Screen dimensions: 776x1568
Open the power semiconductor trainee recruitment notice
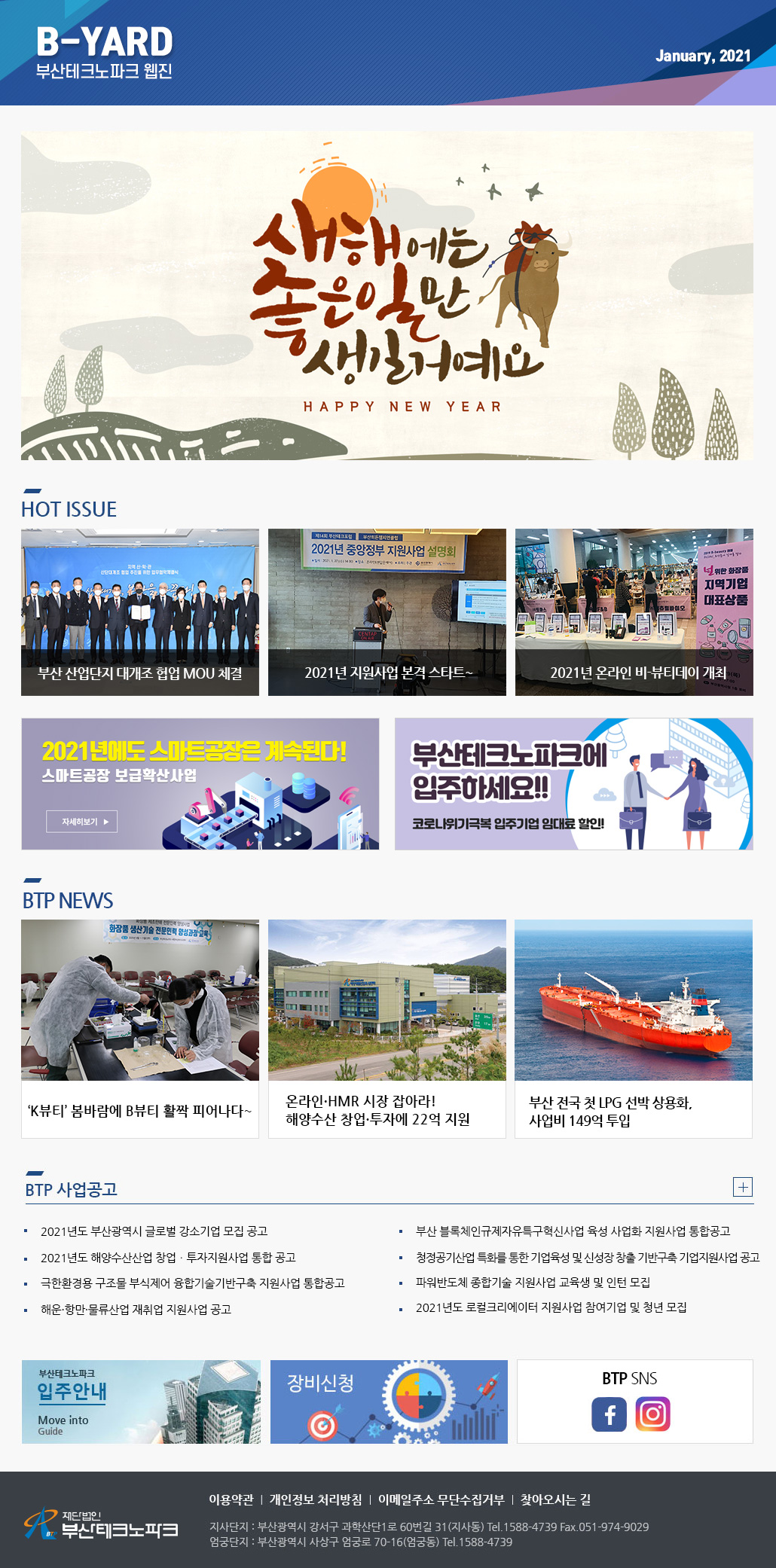pos(533,1282)
